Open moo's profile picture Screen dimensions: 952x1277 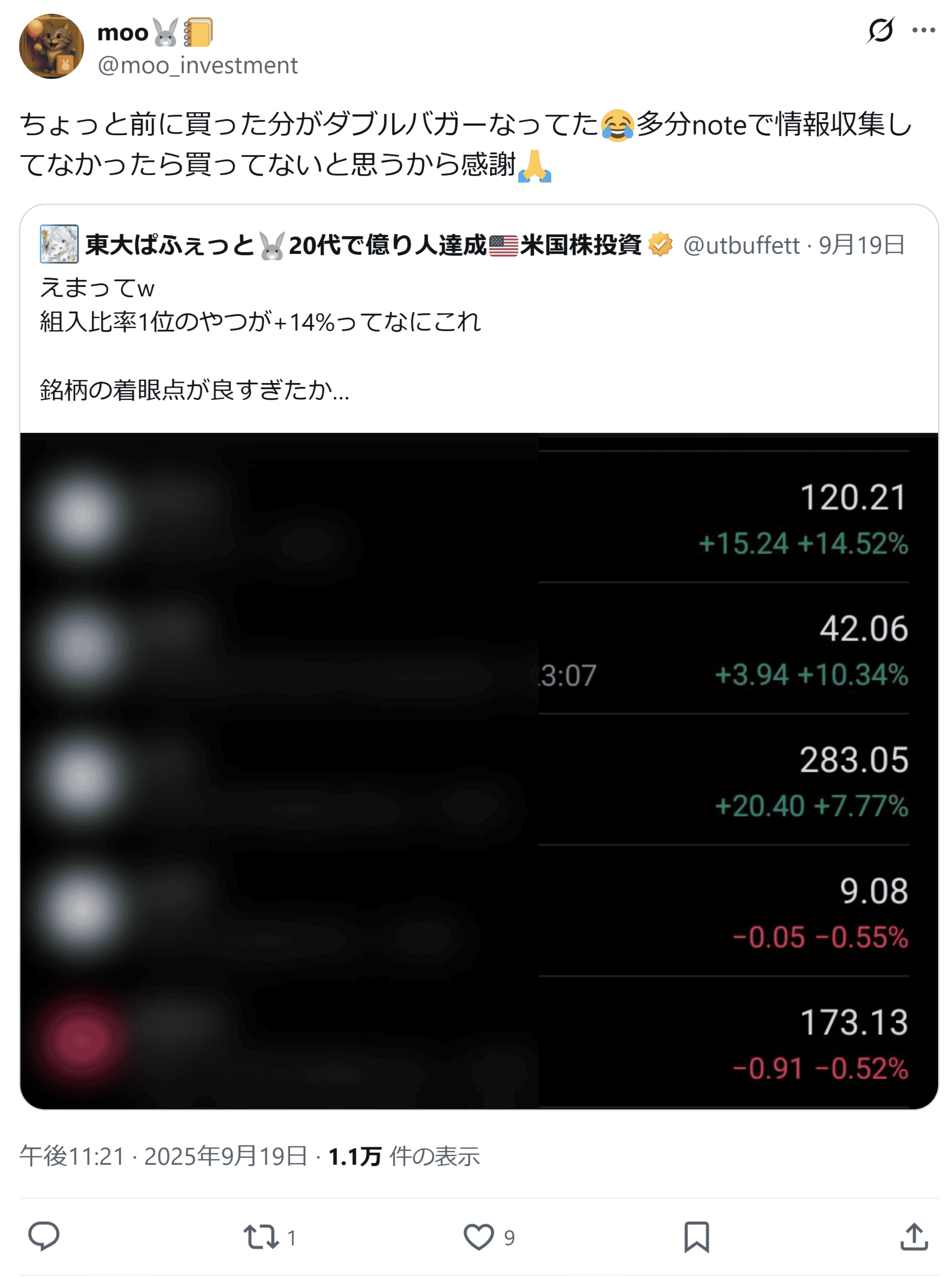[x=51, y=47]
